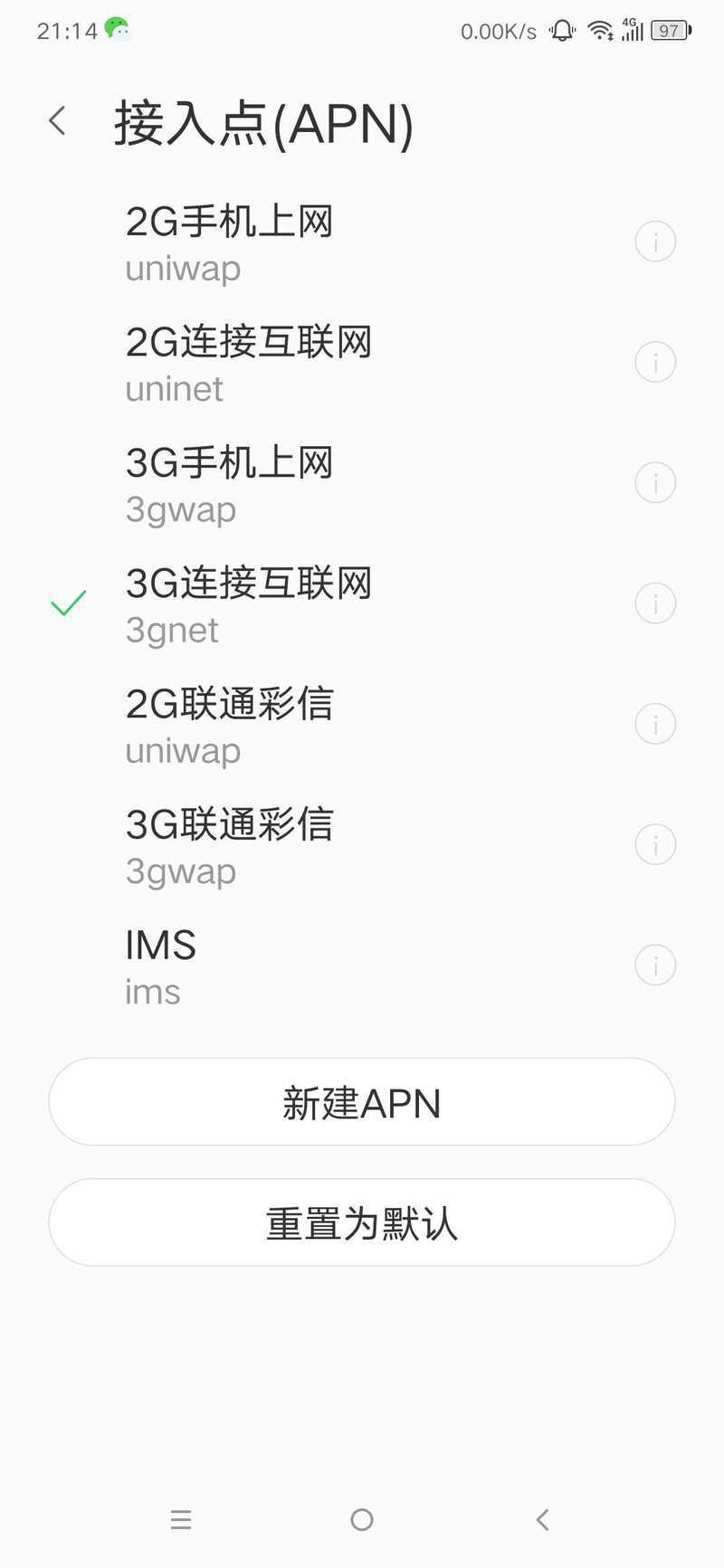Screen dimensions: 724x1568
Task: Open info icon for 2G连接互联网
Action: pyautogui.click(x=655, y=362)
